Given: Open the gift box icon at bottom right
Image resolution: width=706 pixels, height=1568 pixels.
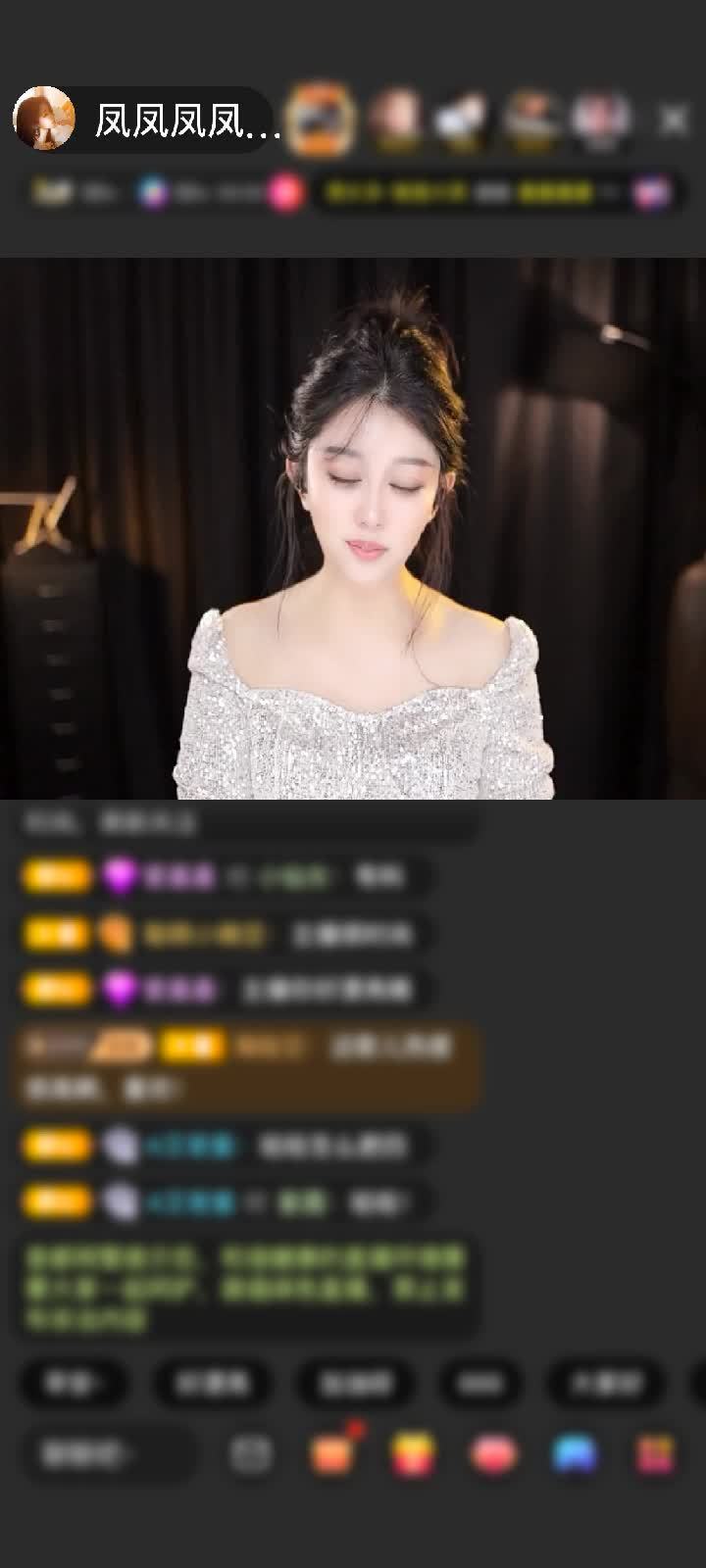Looking at the screenshot, I should [655, 1454].
